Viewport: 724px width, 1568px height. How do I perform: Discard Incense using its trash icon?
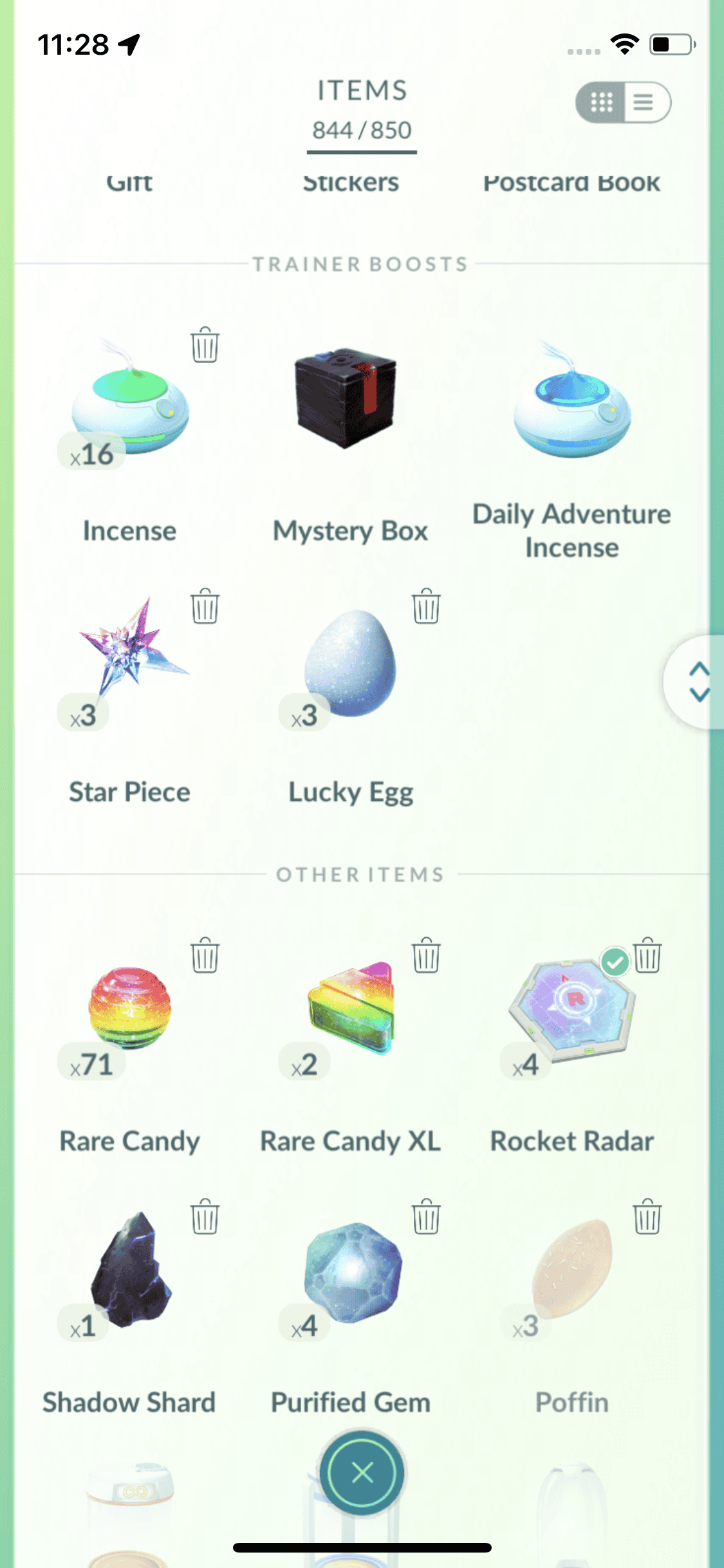(x=205, y=346)
